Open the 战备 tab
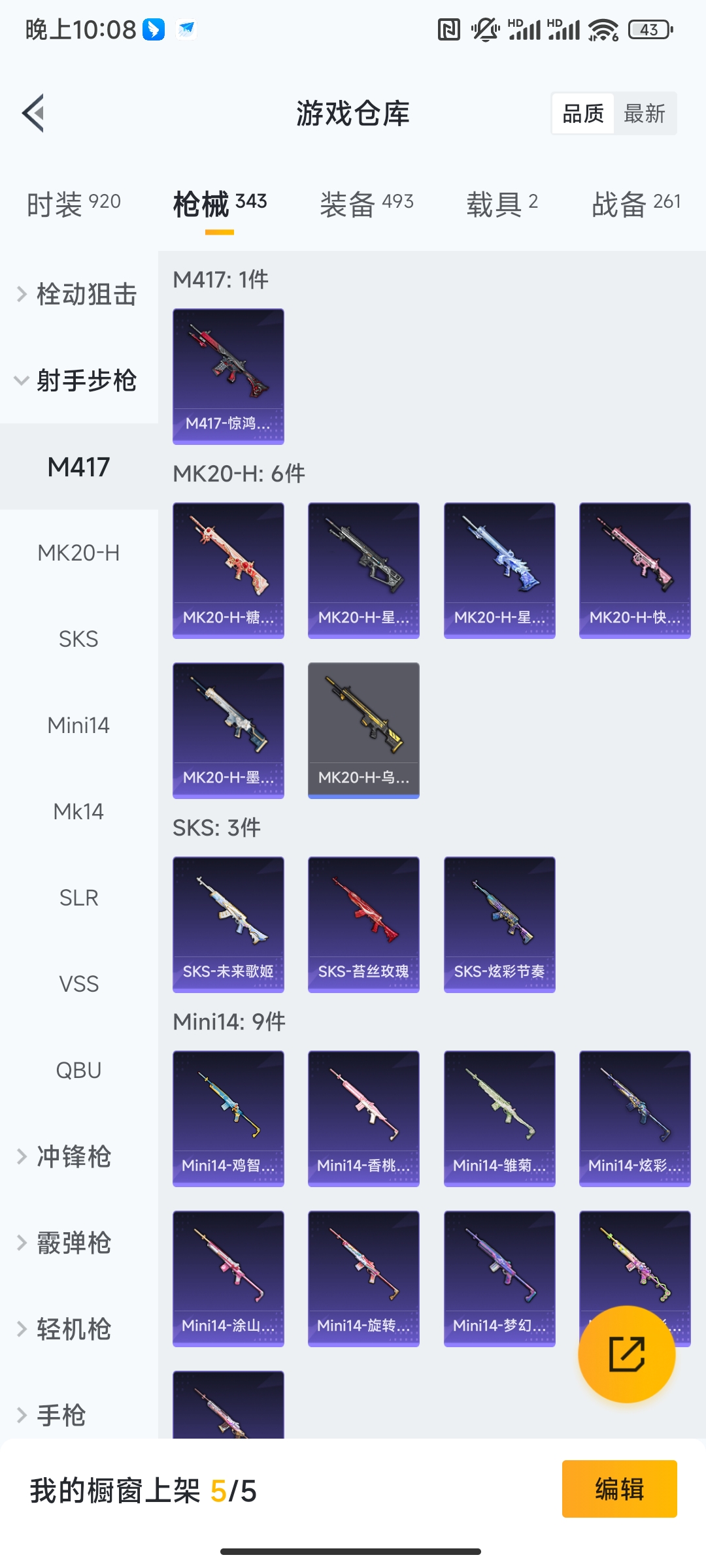The width and height of the screenshot is (706, 1568). 635,204
